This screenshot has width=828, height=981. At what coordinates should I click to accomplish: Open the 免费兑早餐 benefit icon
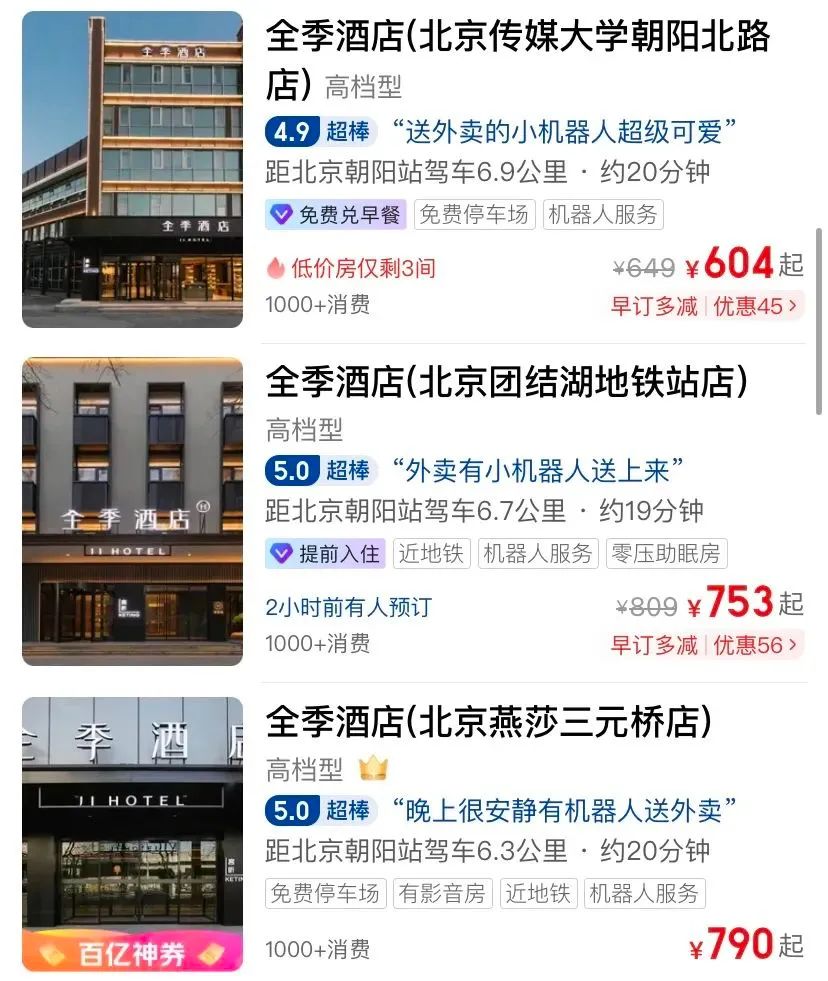click(x=282, y=216)
